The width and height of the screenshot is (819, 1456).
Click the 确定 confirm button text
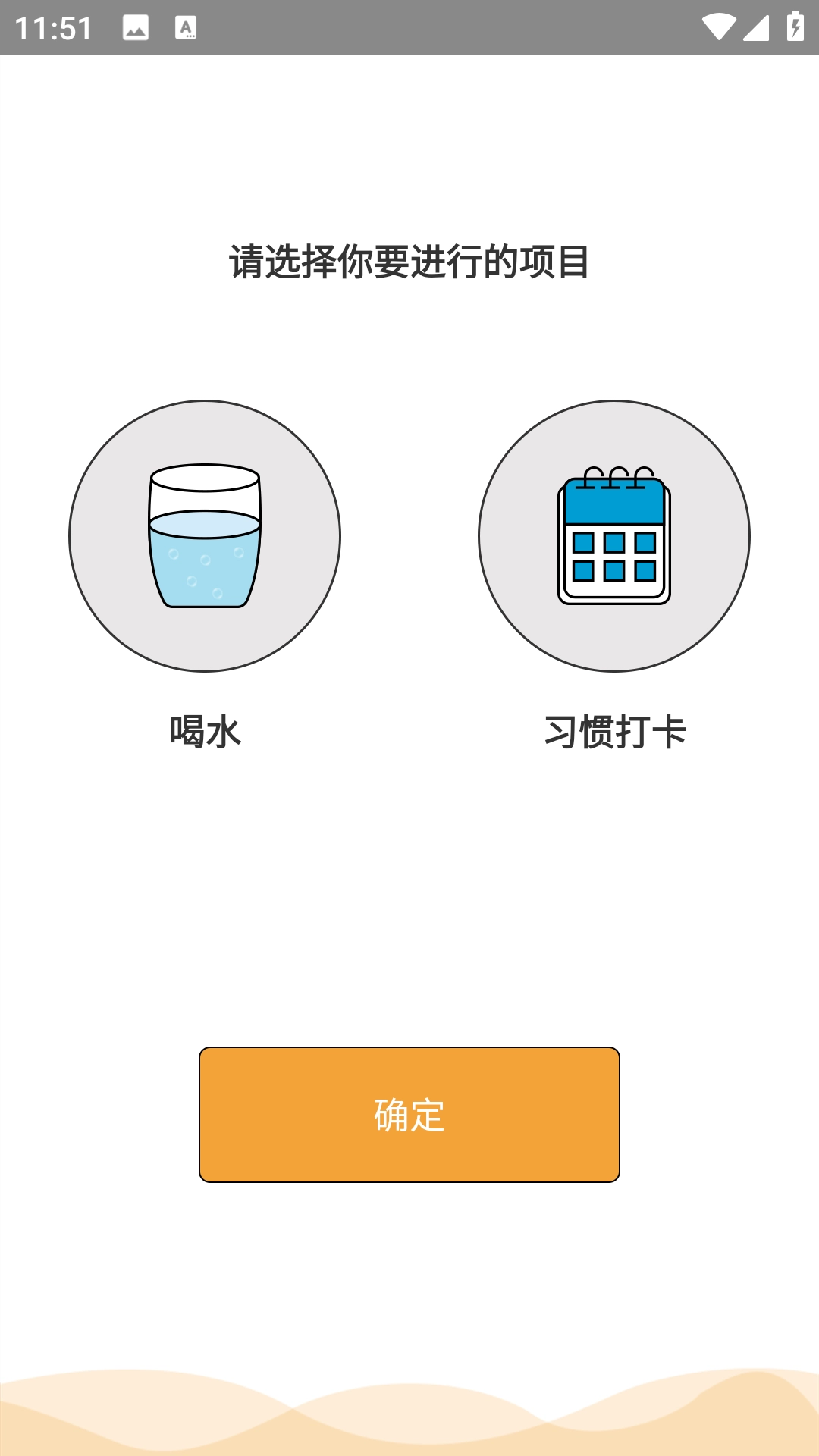tap(408, 1113)
